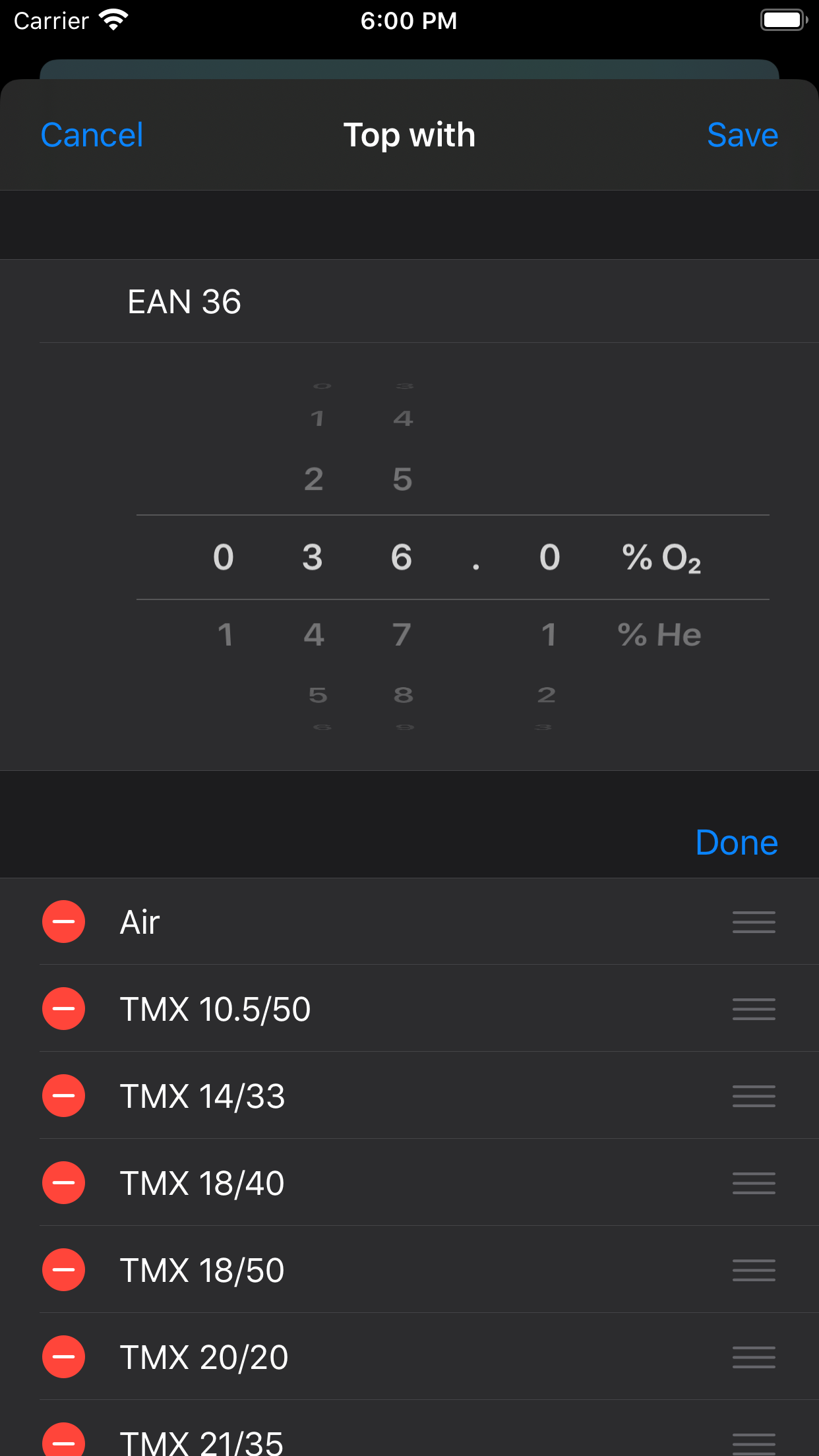Save the selected gas mix
Viewport: 819px width, 1456px height.
click(x=742, y=135)
